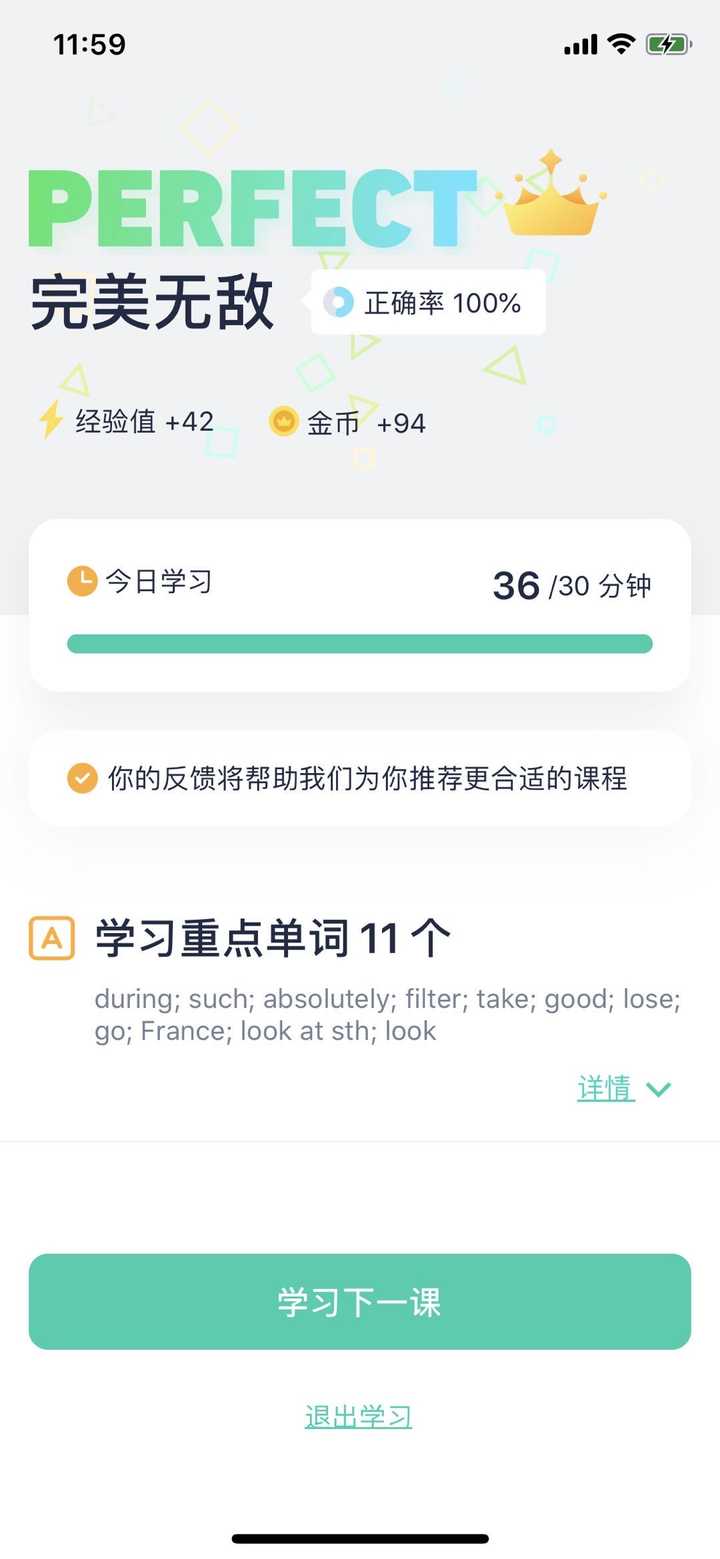Select the 今日学习 summary card
The width and height of the screenshot is (720, 1559).
360,604
